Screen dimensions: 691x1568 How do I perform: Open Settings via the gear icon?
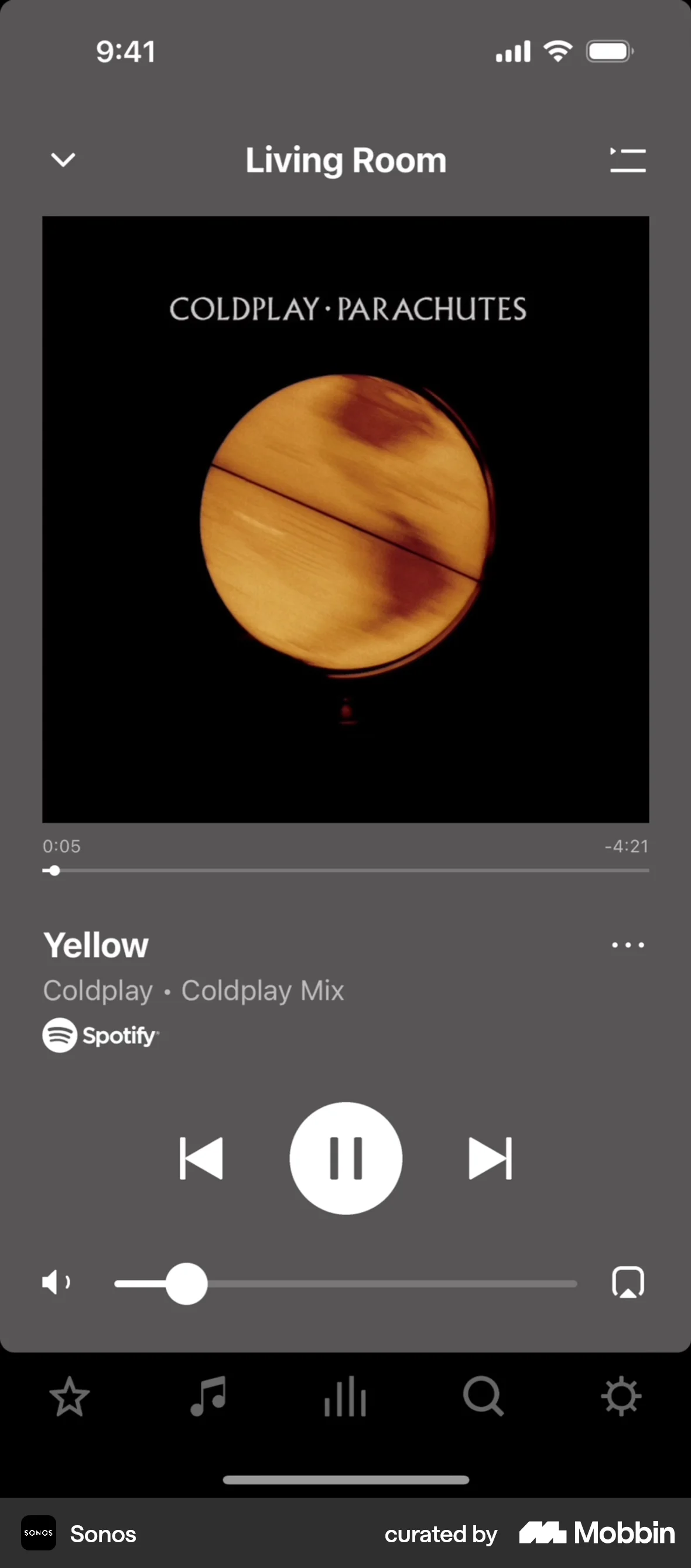(622, 1397)
